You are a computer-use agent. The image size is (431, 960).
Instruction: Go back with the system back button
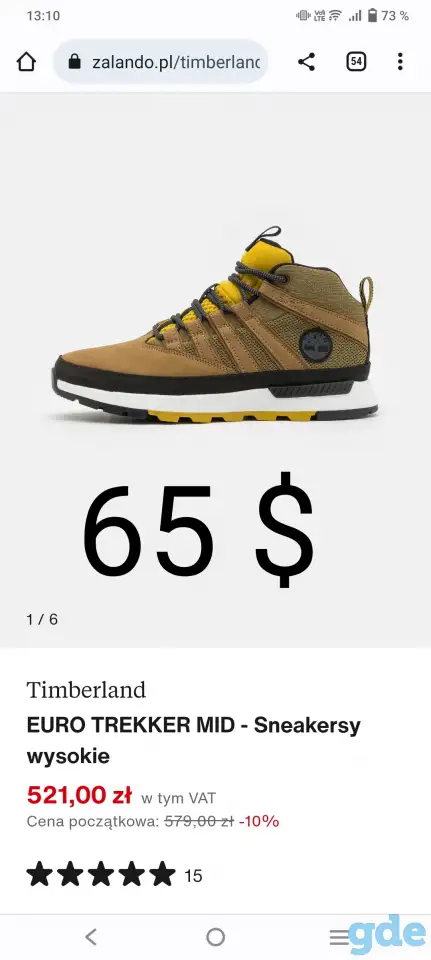(91, 936)
